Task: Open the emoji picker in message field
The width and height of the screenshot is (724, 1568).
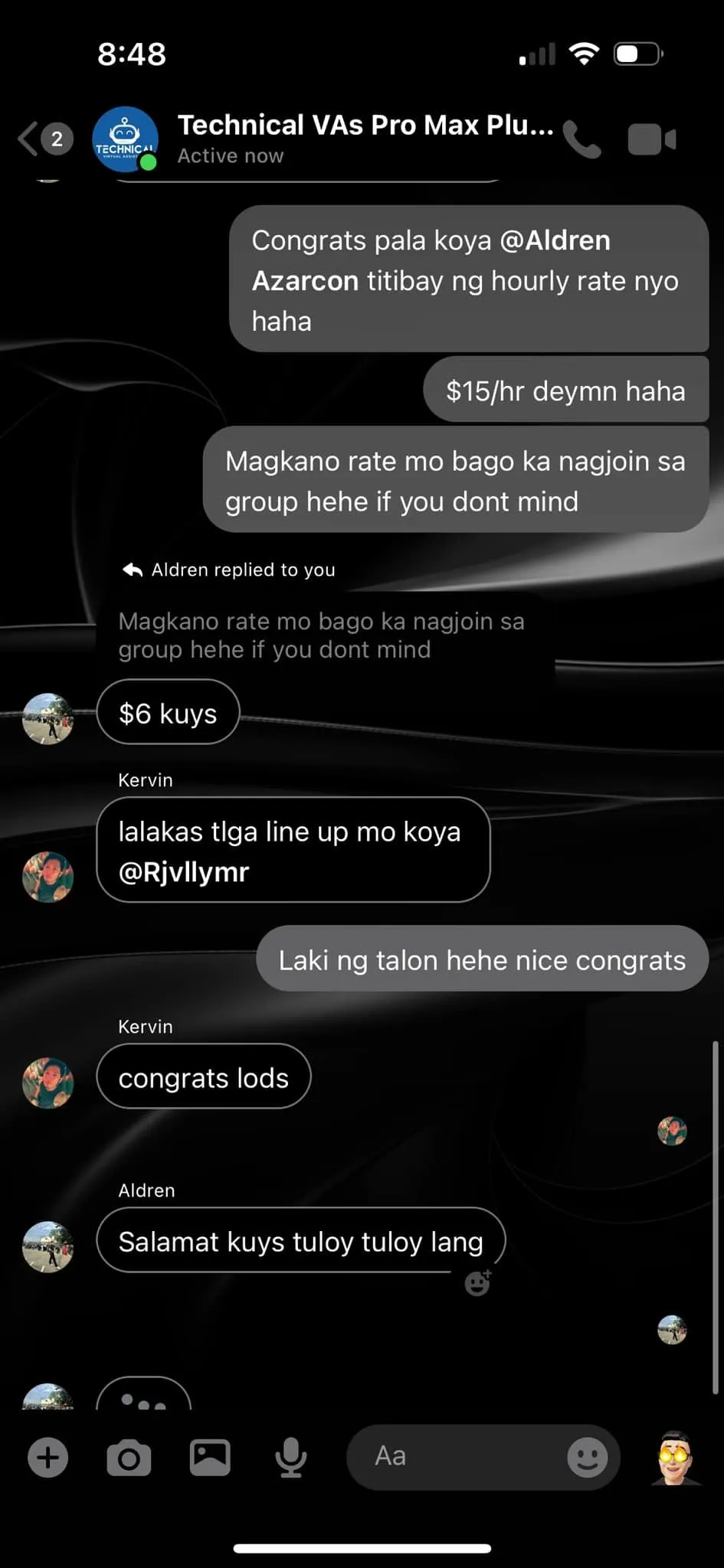Action: (587, 1457)
